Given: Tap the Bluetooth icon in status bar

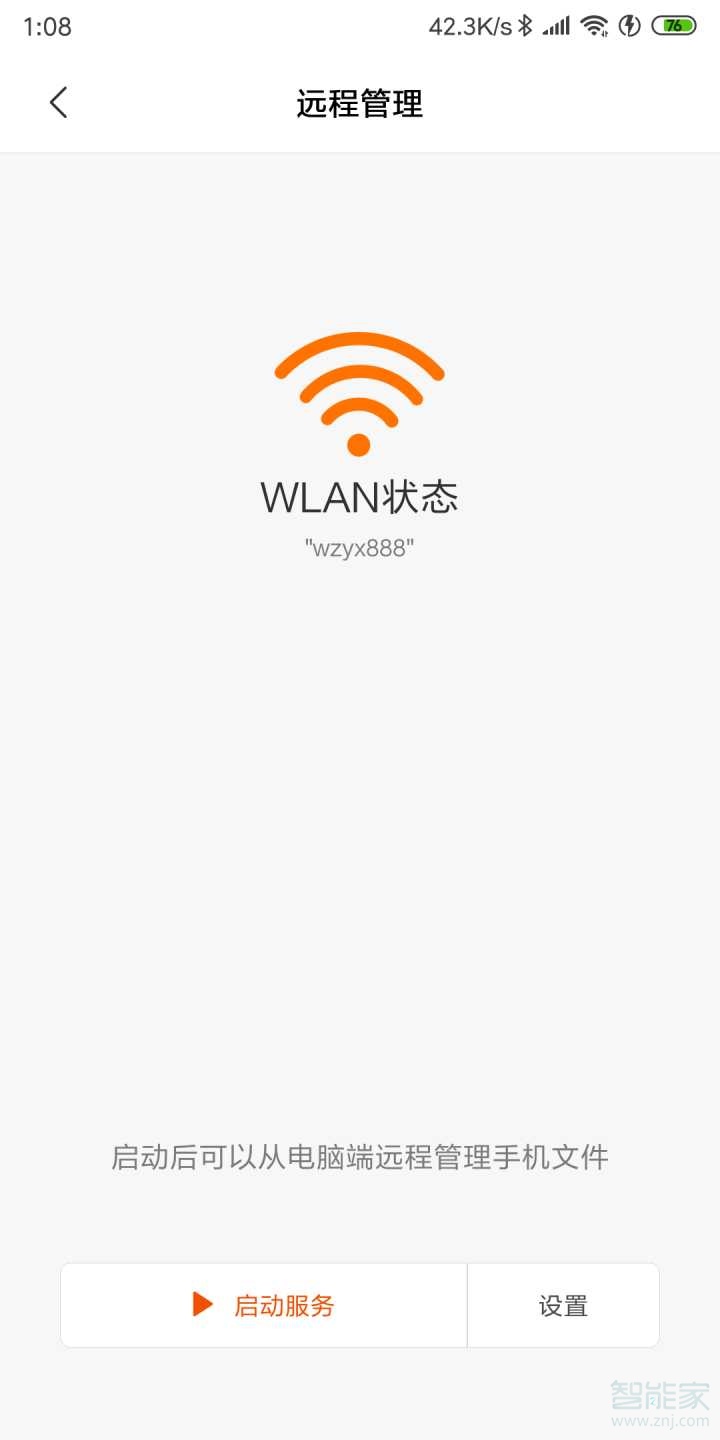Looking at the screenshot, I should [x=524, y=25].
